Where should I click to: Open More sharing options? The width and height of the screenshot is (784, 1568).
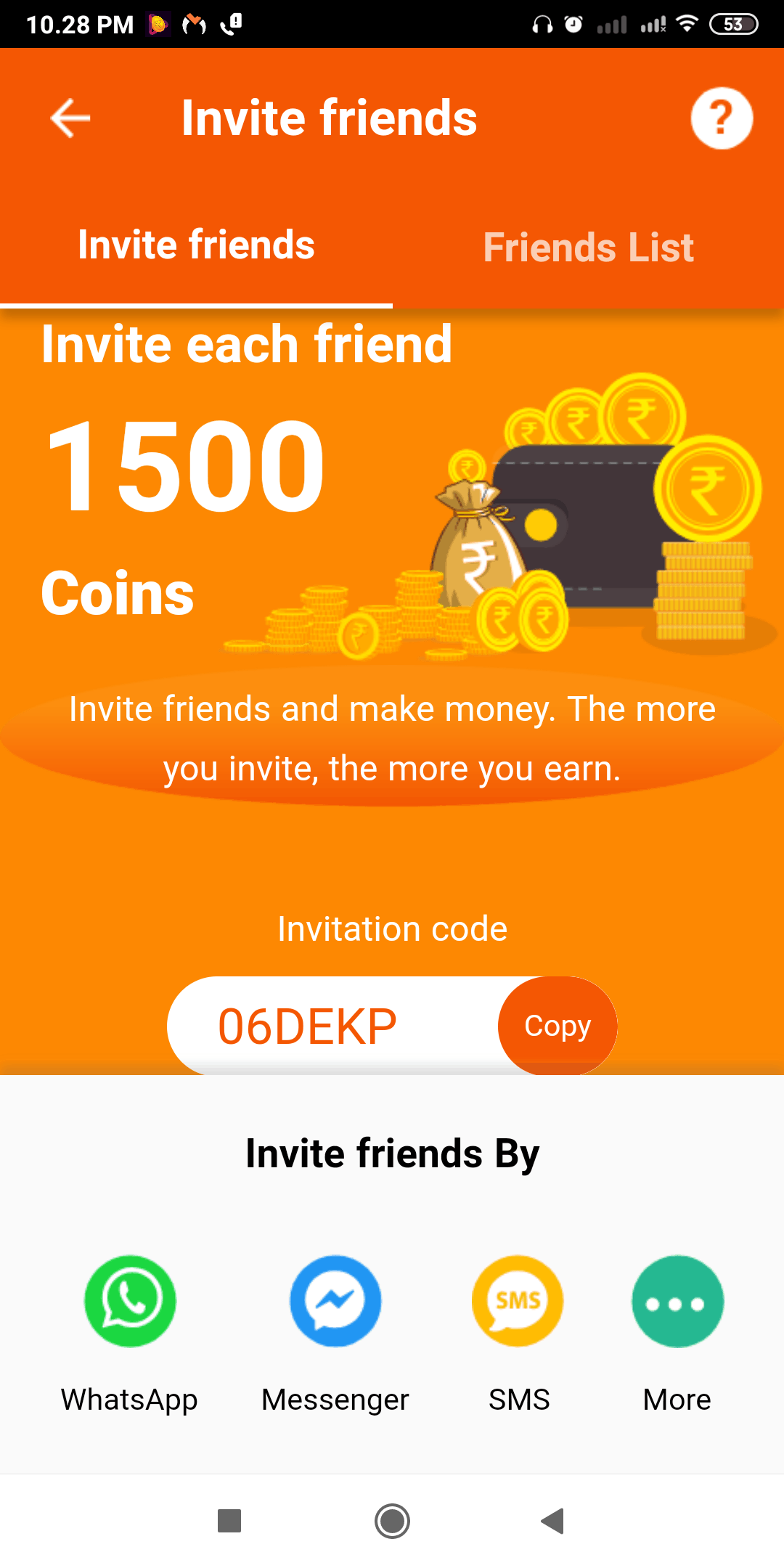(677, 1302)
